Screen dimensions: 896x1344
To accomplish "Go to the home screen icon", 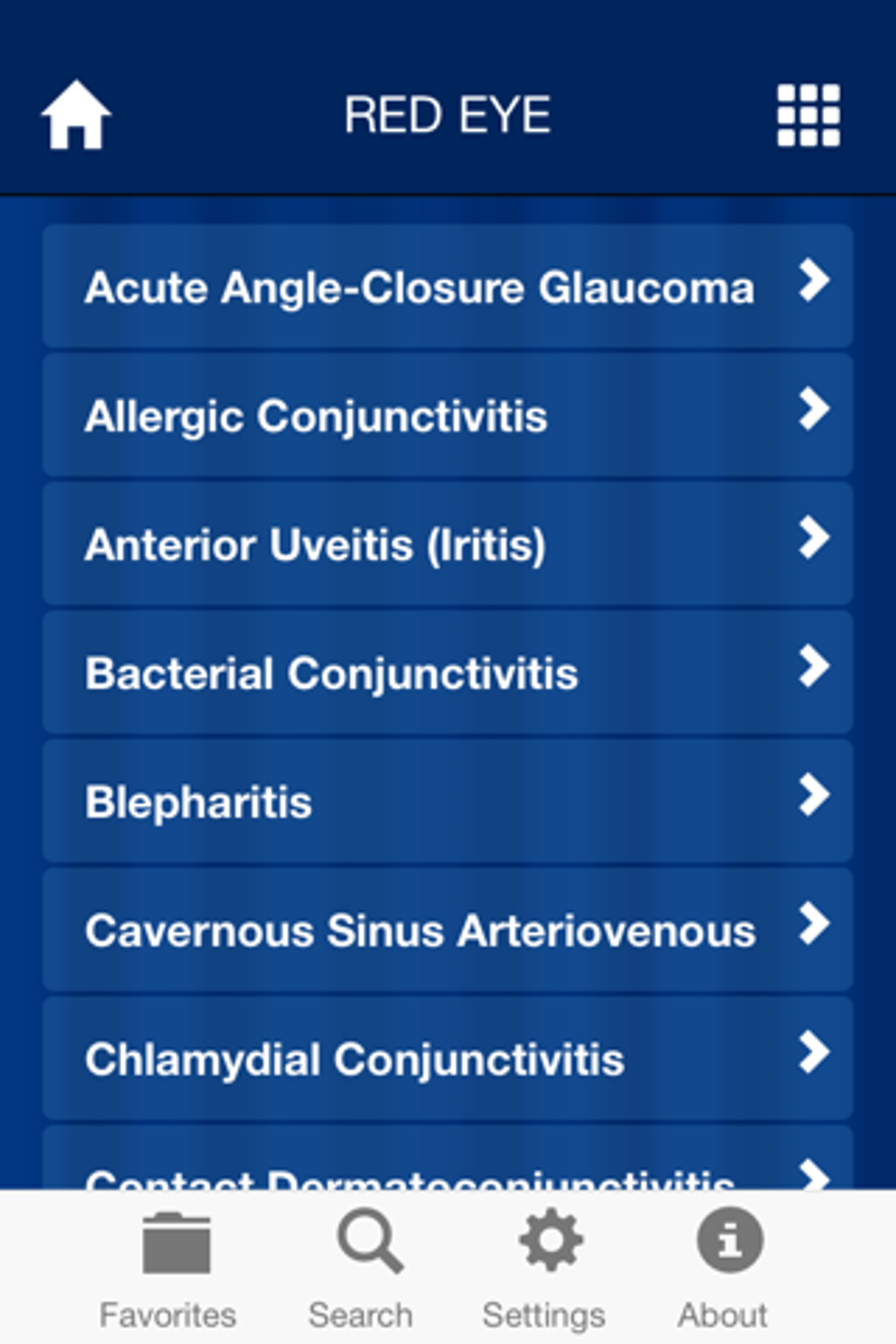I will pos(76,115).
